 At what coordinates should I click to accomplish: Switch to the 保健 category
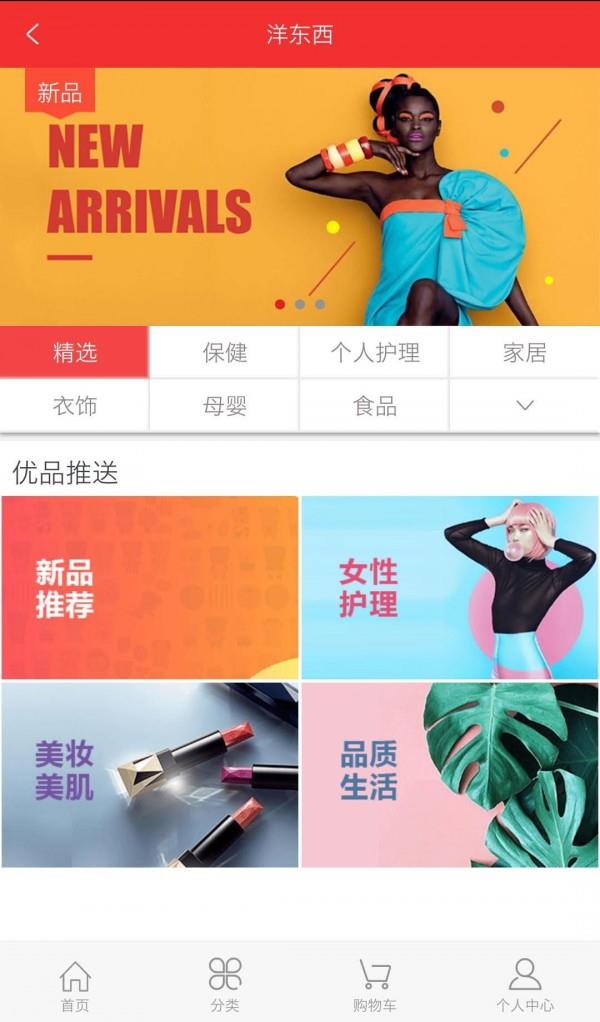[x=224, y=352]
